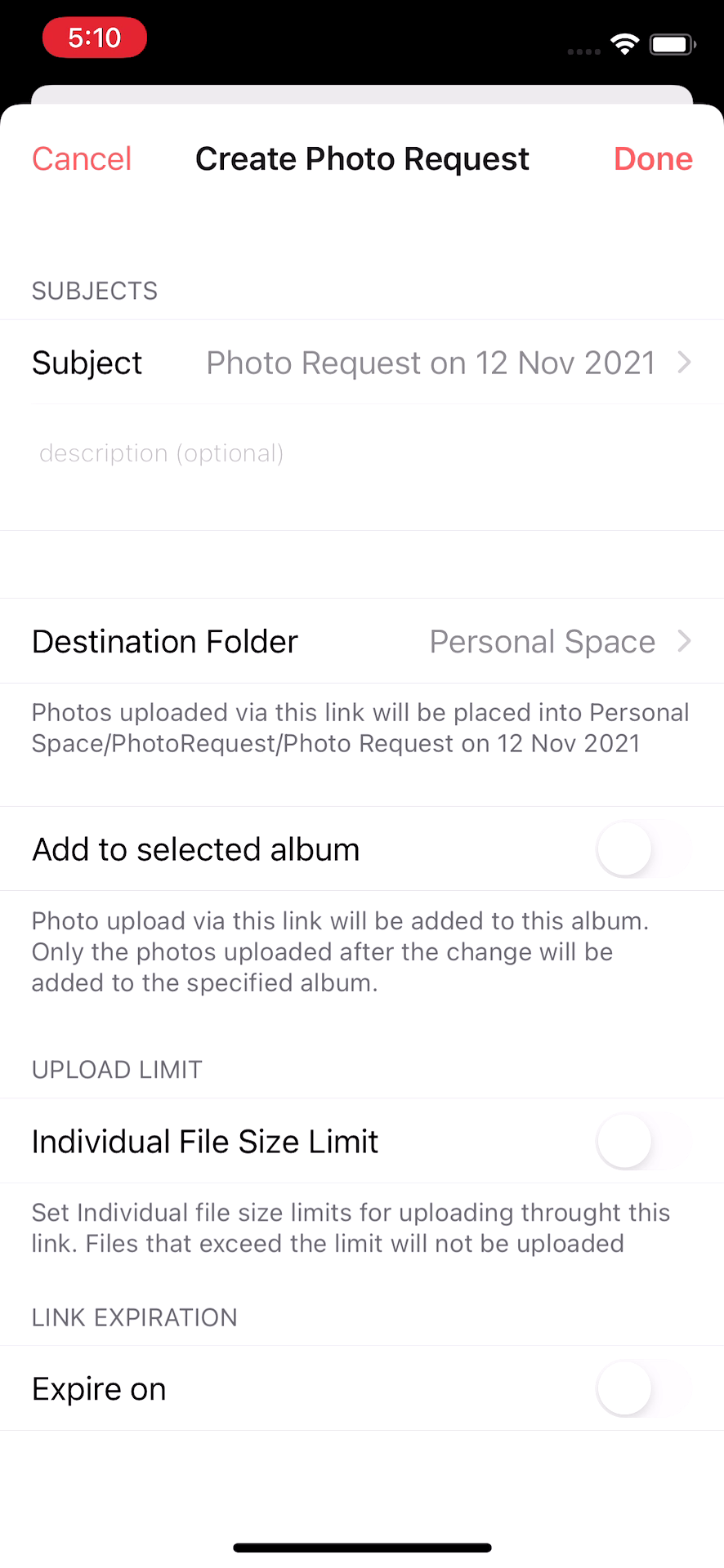The image size is (724, 1568).
Task: Enable Add to selected album
Action: (644, 849)
